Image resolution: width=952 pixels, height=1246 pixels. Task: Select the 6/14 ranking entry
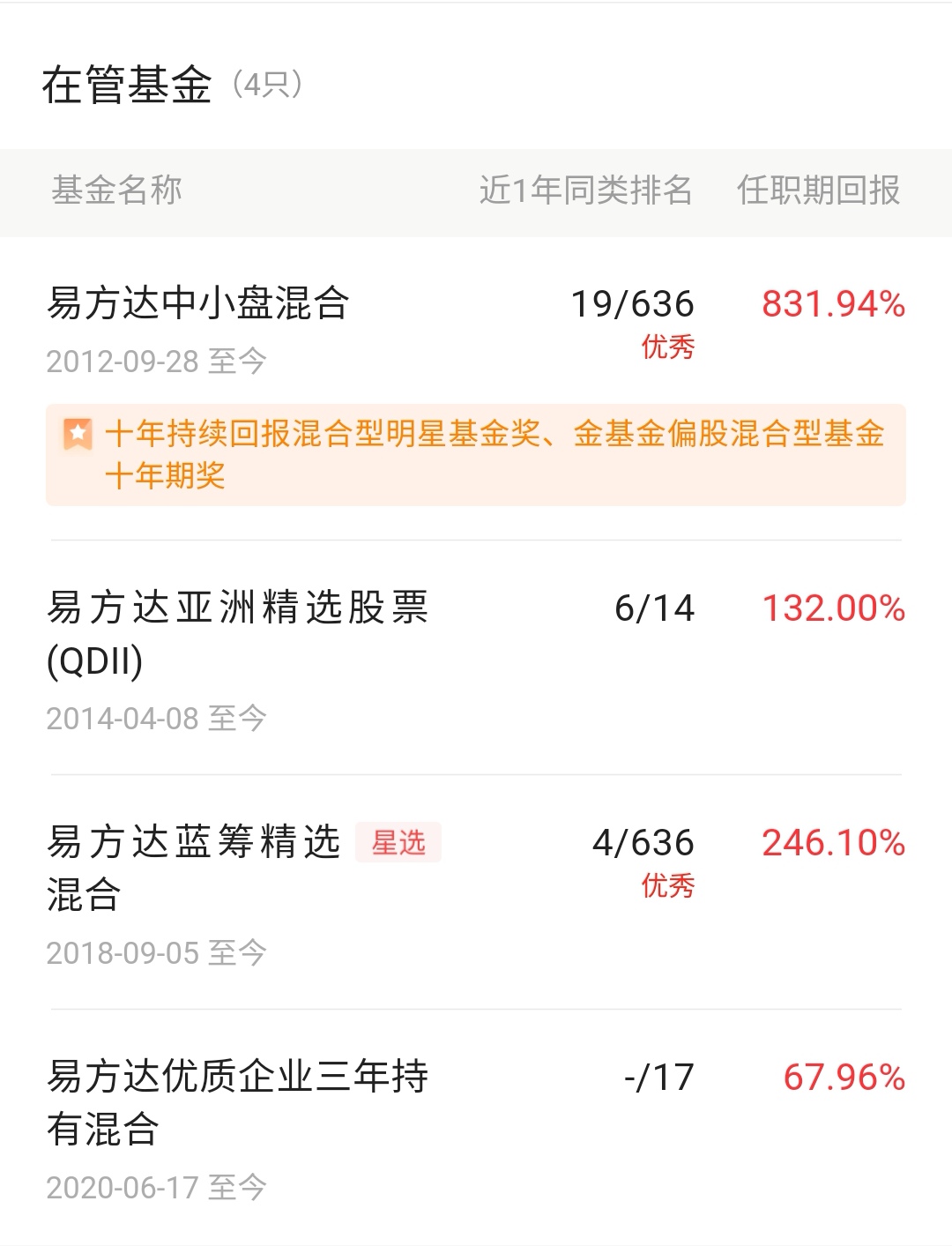[x=652, y=608]
